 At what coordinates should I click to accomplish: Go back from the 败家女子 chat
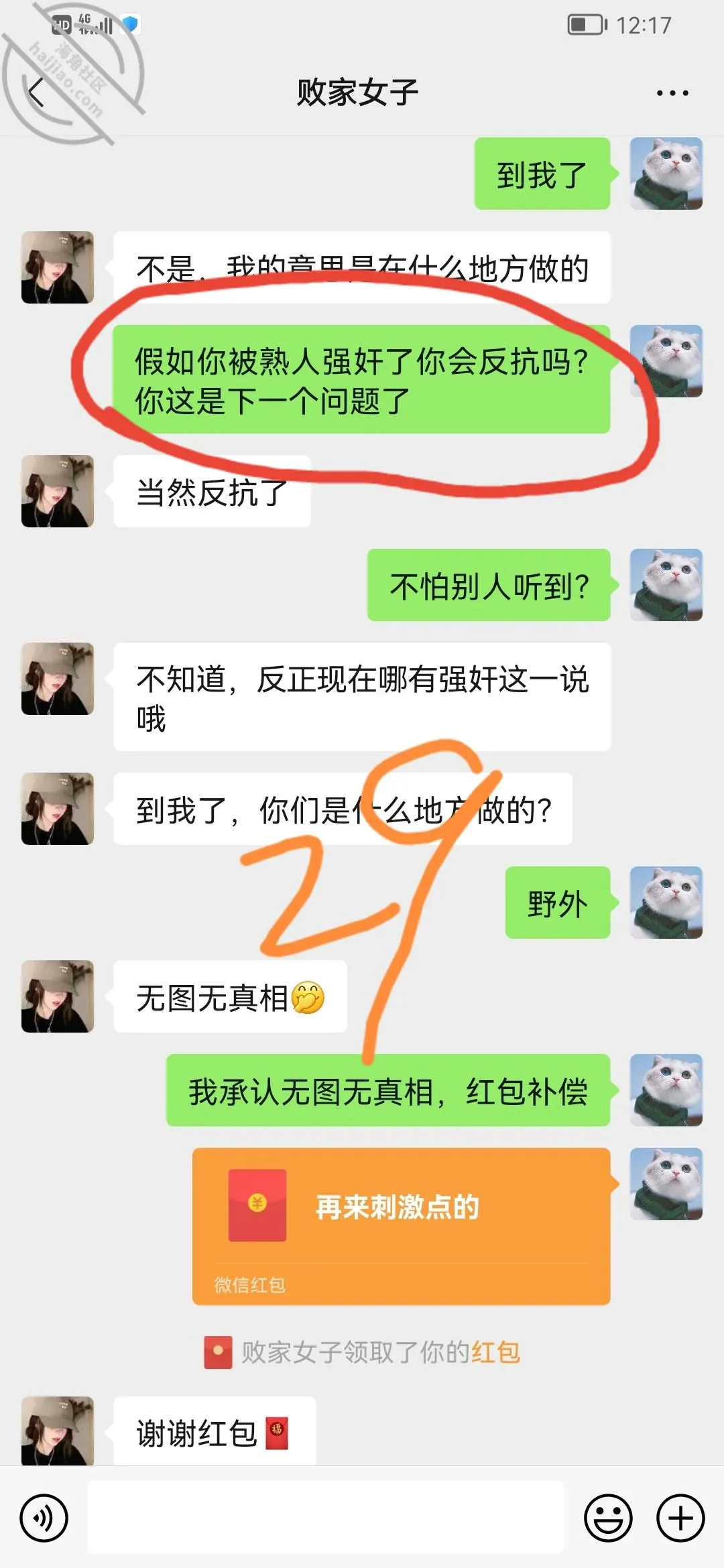click(x=36, y=92)
